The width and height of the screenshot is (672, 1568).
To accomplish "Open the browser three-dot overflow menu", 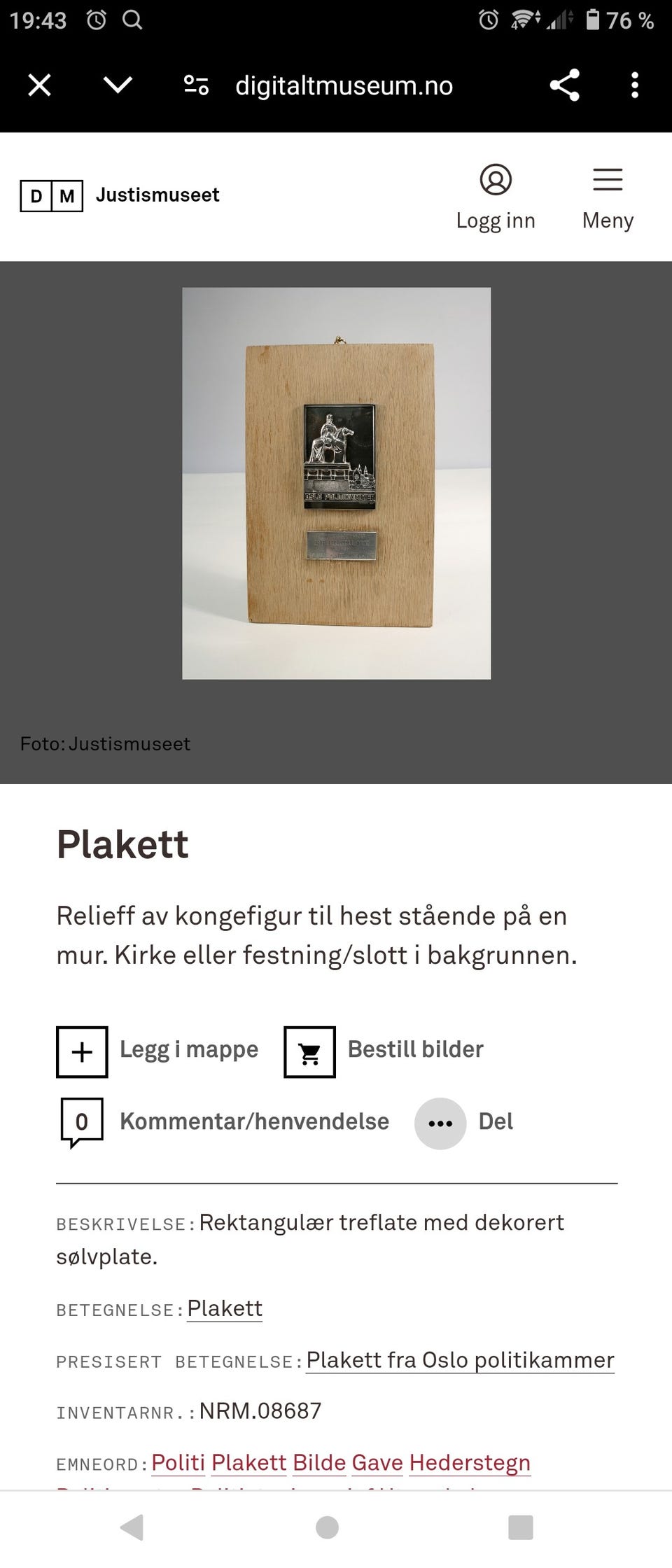I will click(634, 85).
